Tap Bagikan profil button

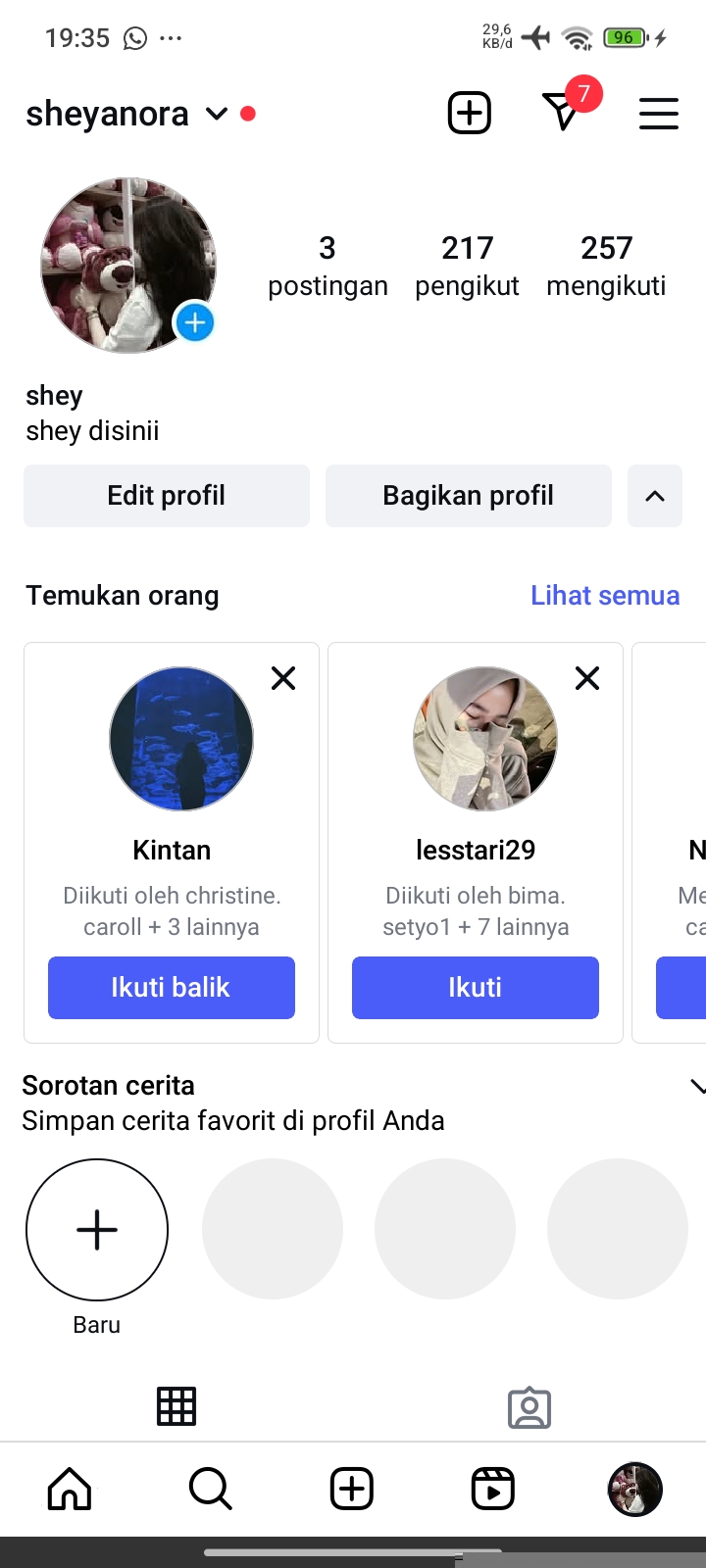[469, 496]
